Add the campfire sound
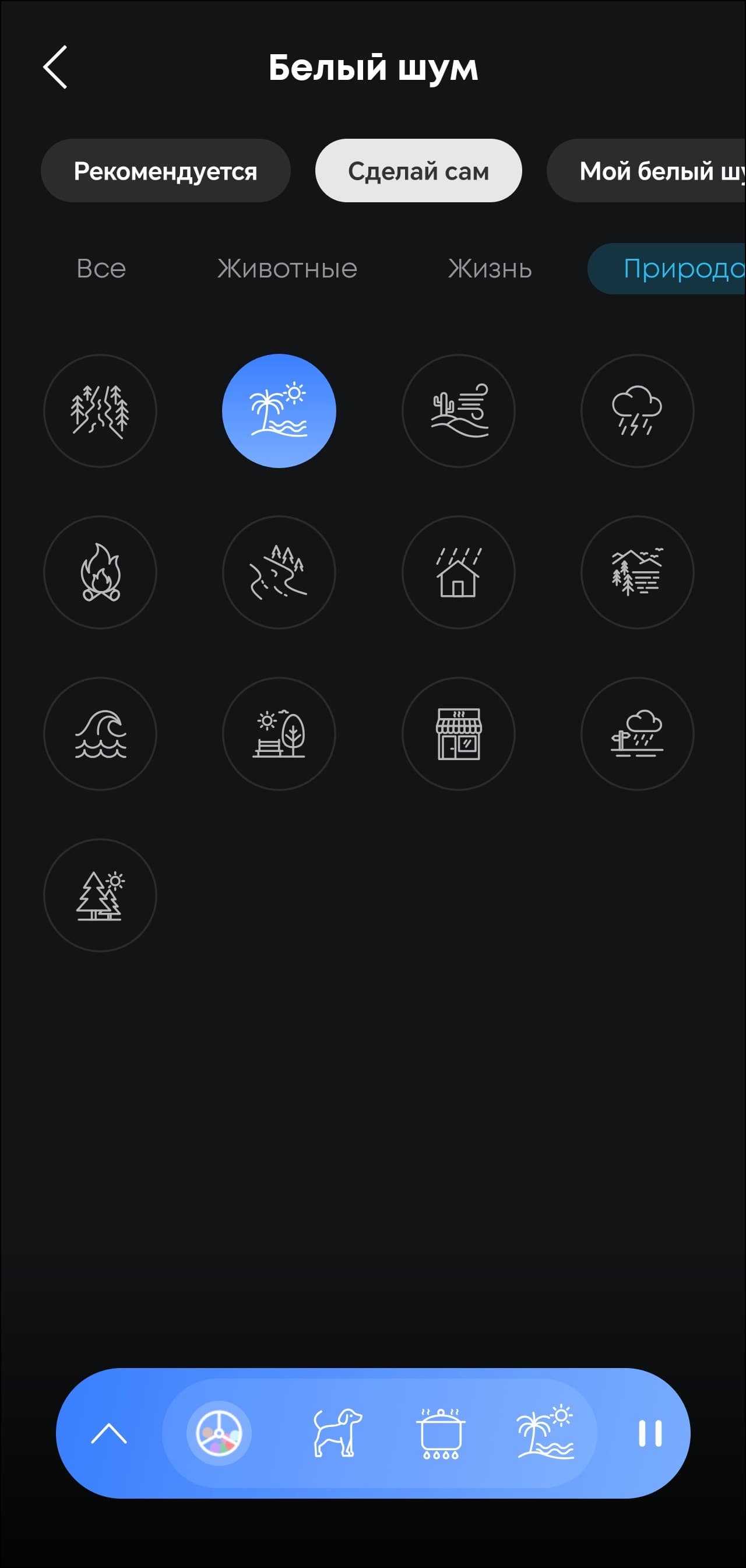Screen dimensions: 746x1568 [x=100, y=572]
